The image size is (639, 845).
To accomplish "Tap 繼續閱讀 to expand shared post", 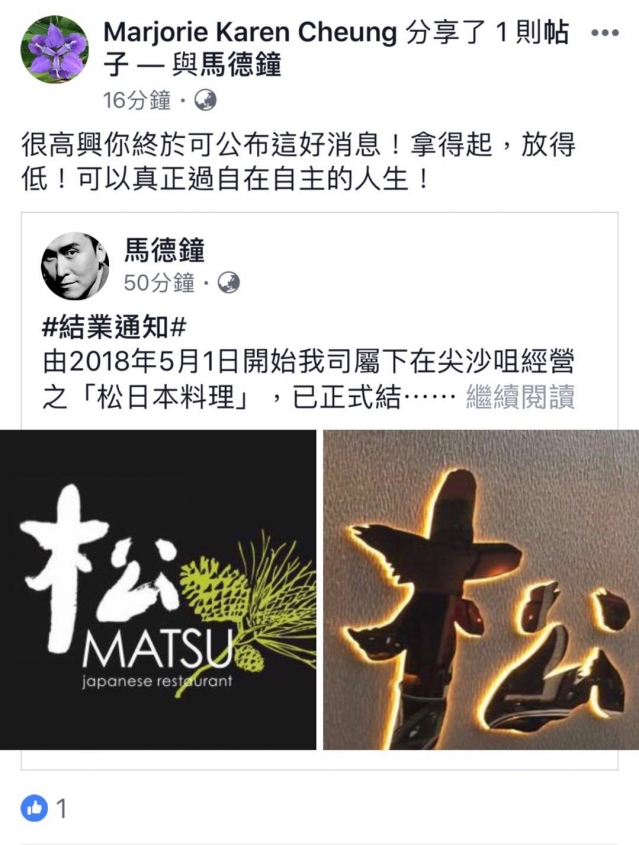I will pos(520,398).
